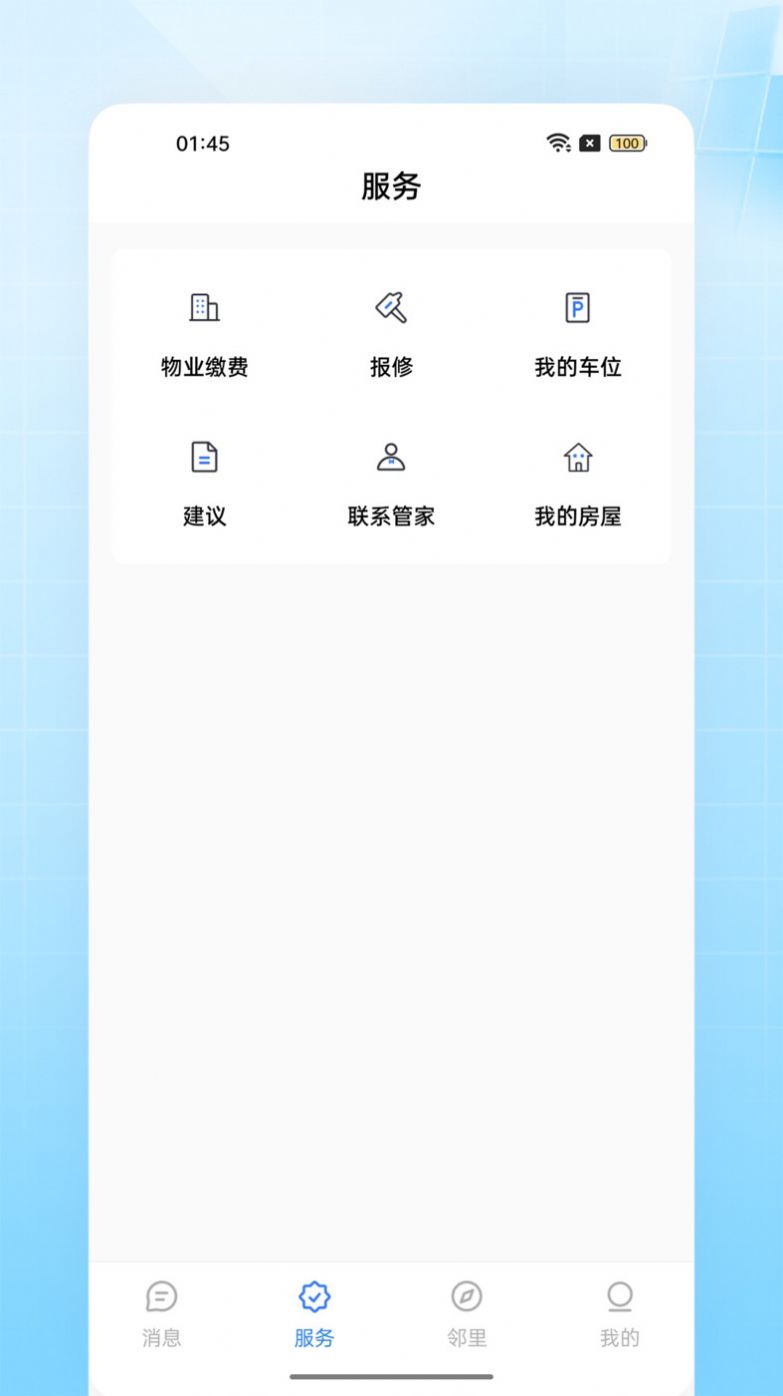Tap the 报修 hammer icon

(391, 308)
